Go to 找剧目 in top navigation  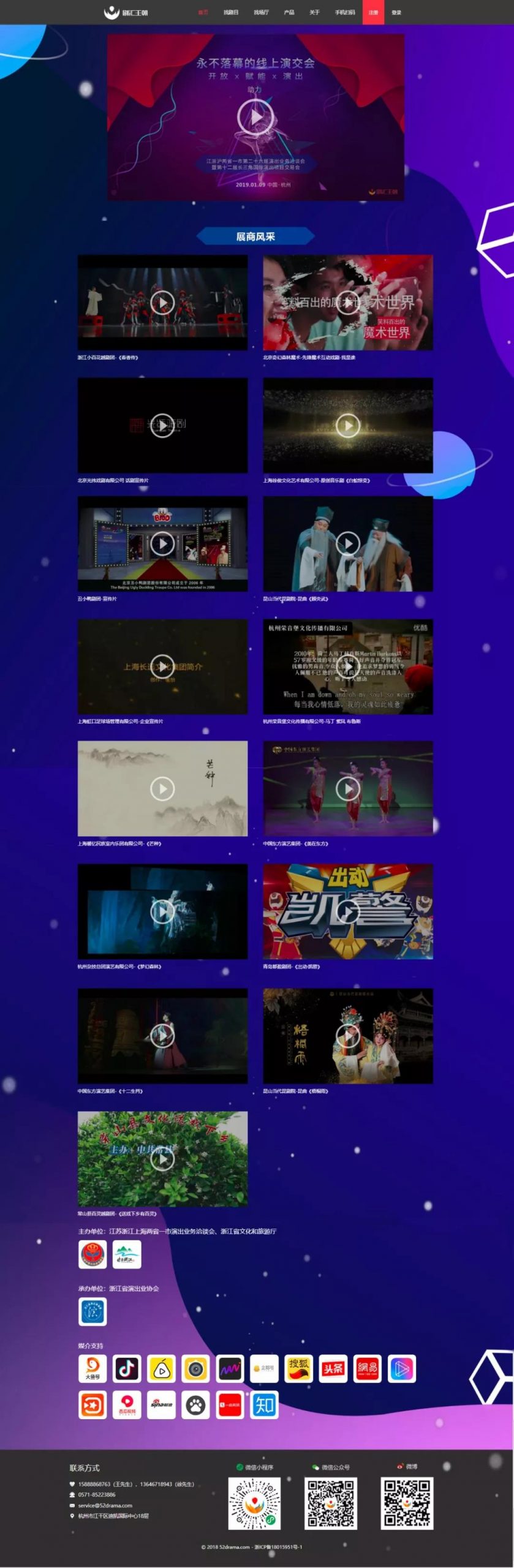[x=230, y=12]
